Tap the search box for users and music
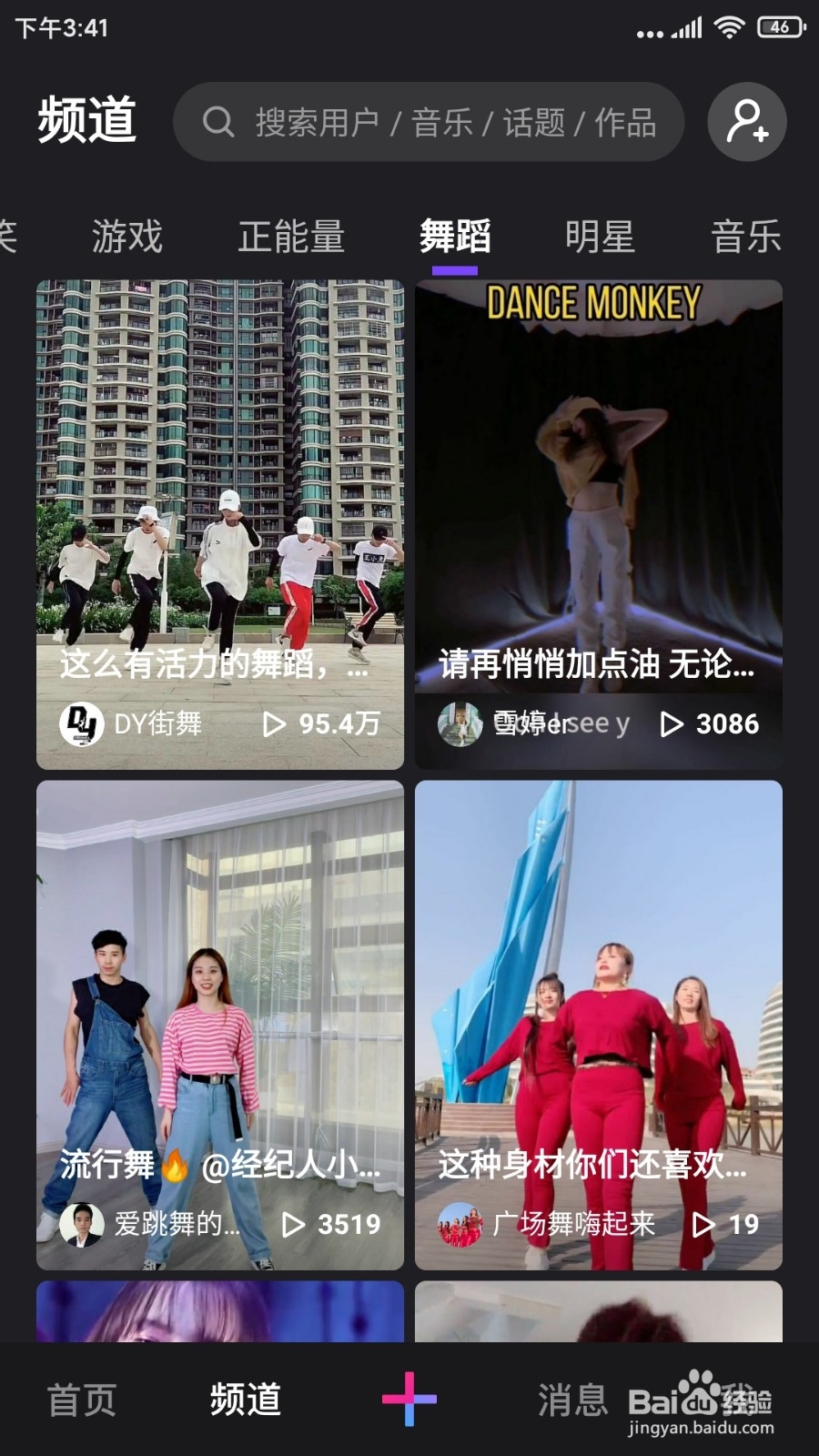 pos(428,122)
